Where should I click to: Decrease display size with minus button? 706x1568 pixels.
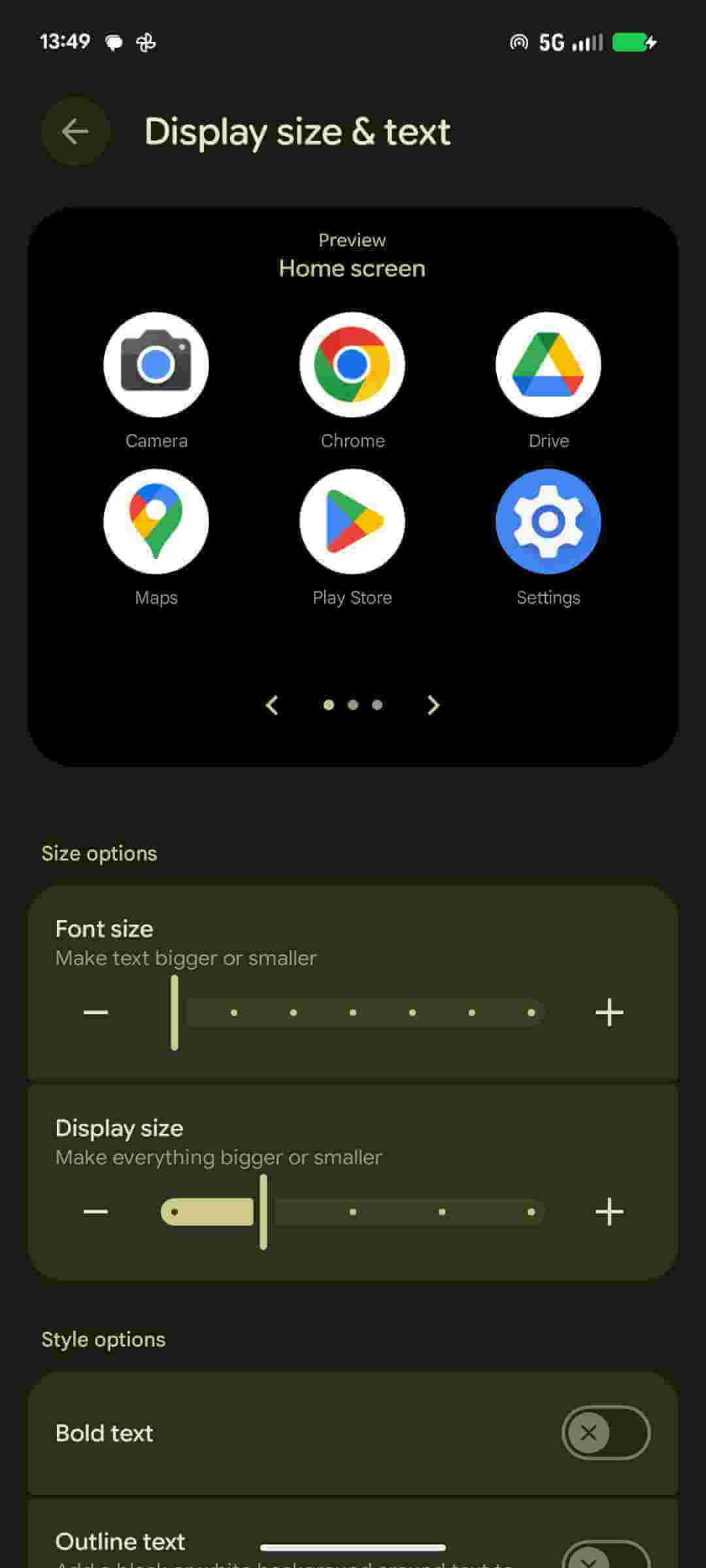[x=95, y=1212]
